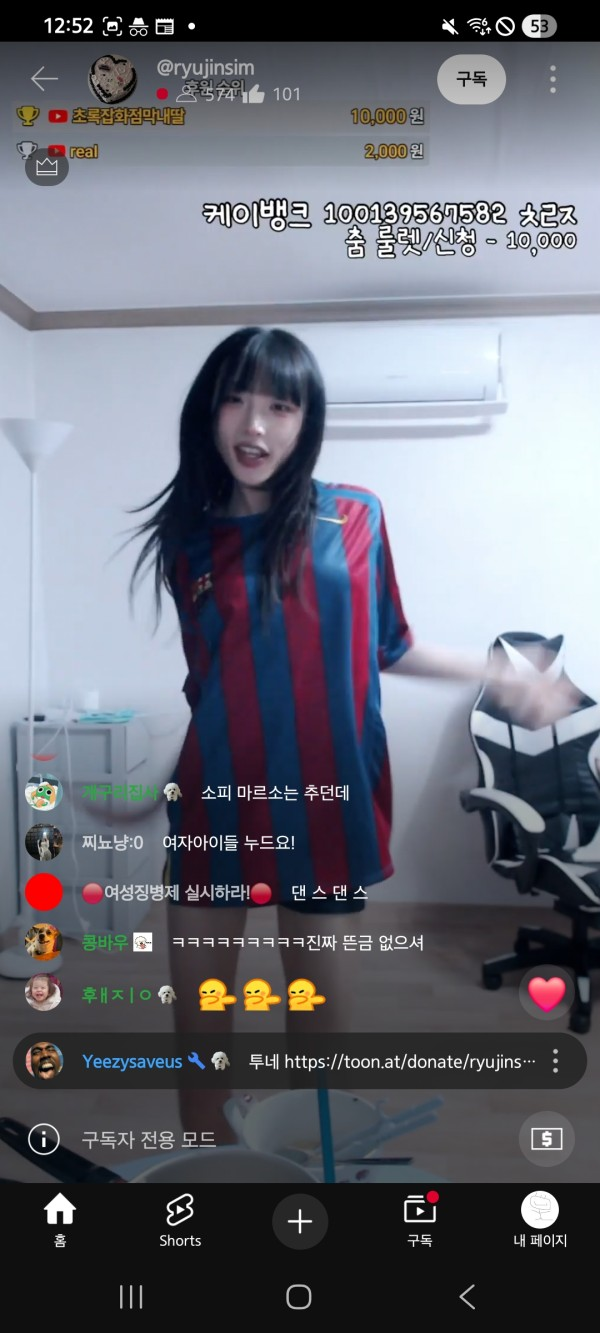Subscribe with the 구독 button
This screenshot has width=600, height=1333.
pos(471,79)
